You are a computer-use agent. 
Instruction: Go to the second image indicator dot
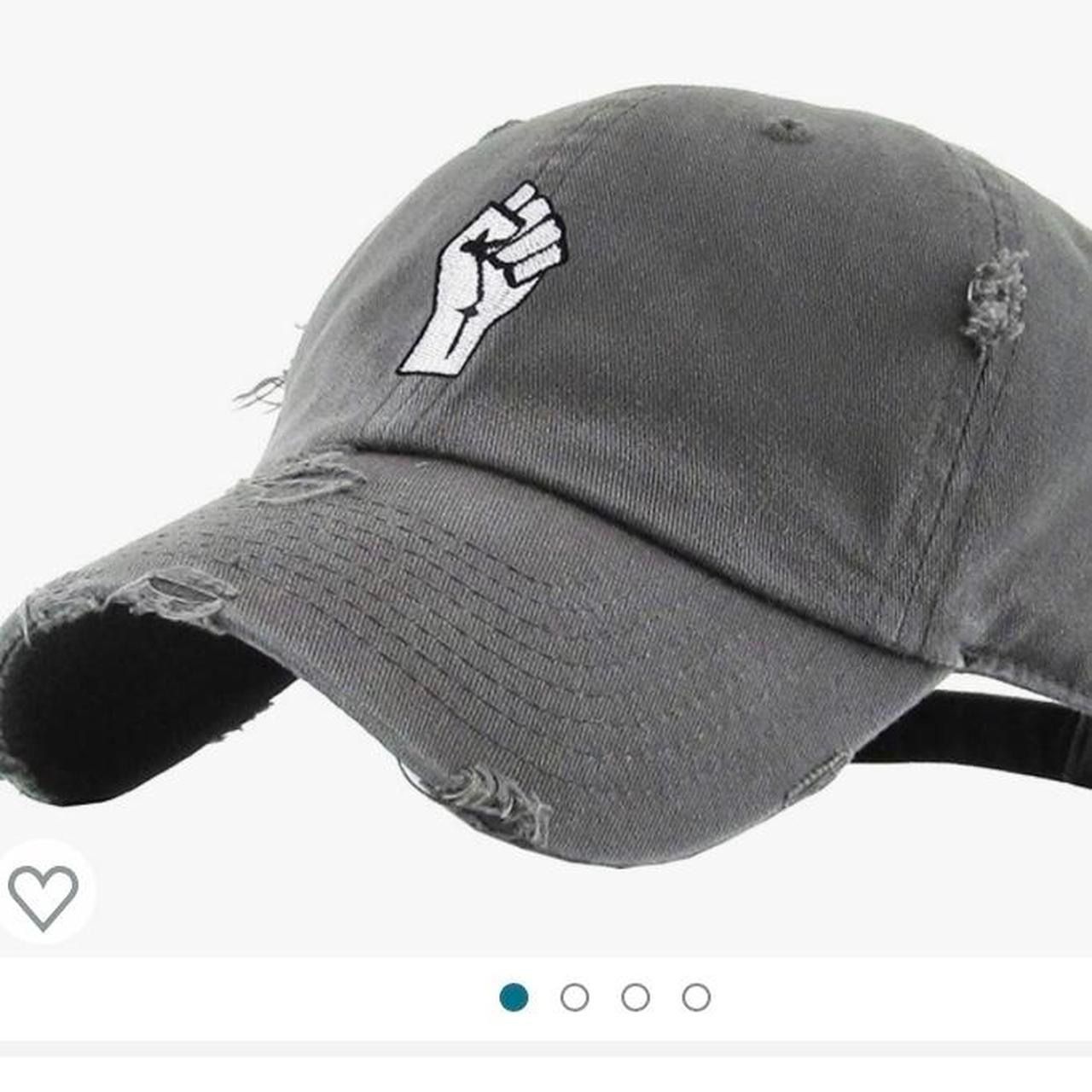pyautogui.click(x=574, y=997)
